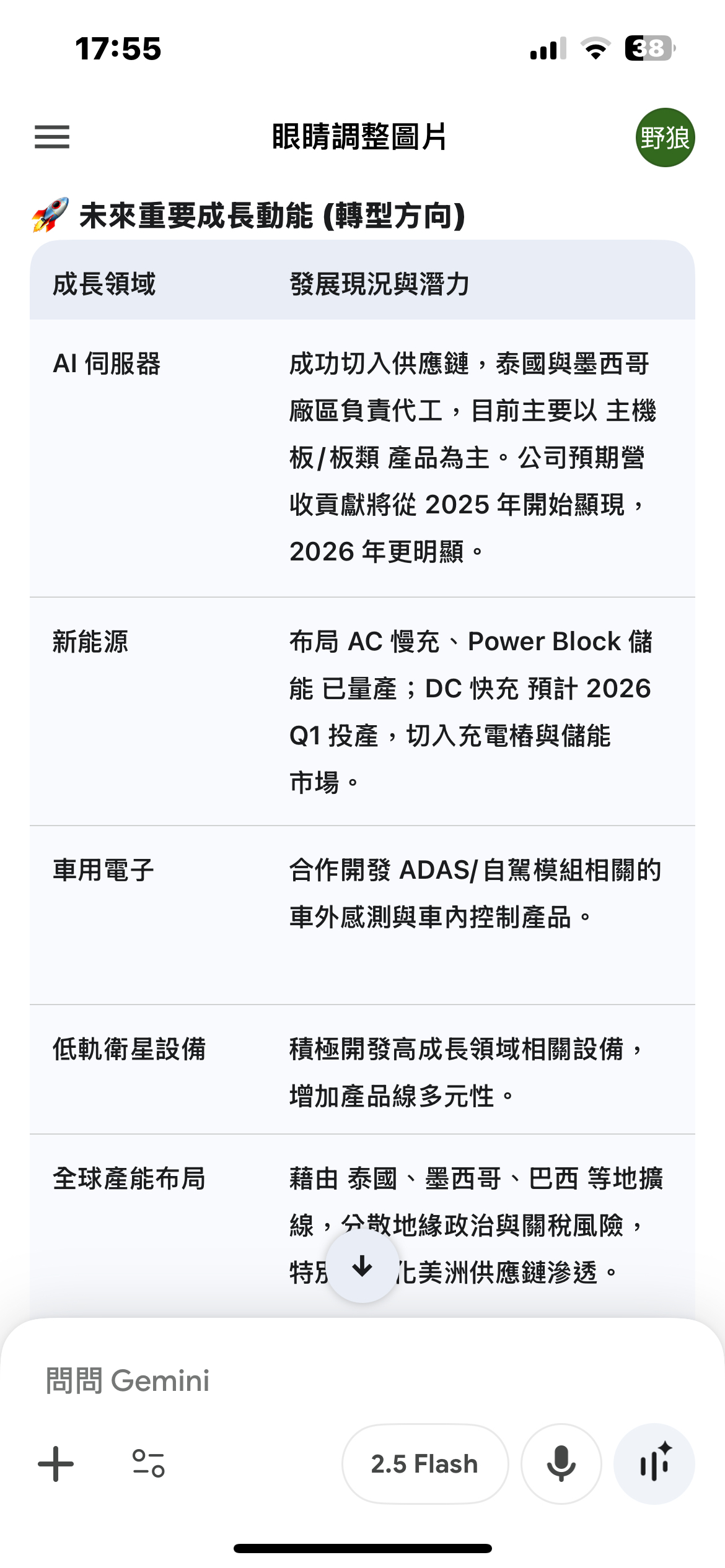Open the 野狼 account avatar

(x=665, y=137)
